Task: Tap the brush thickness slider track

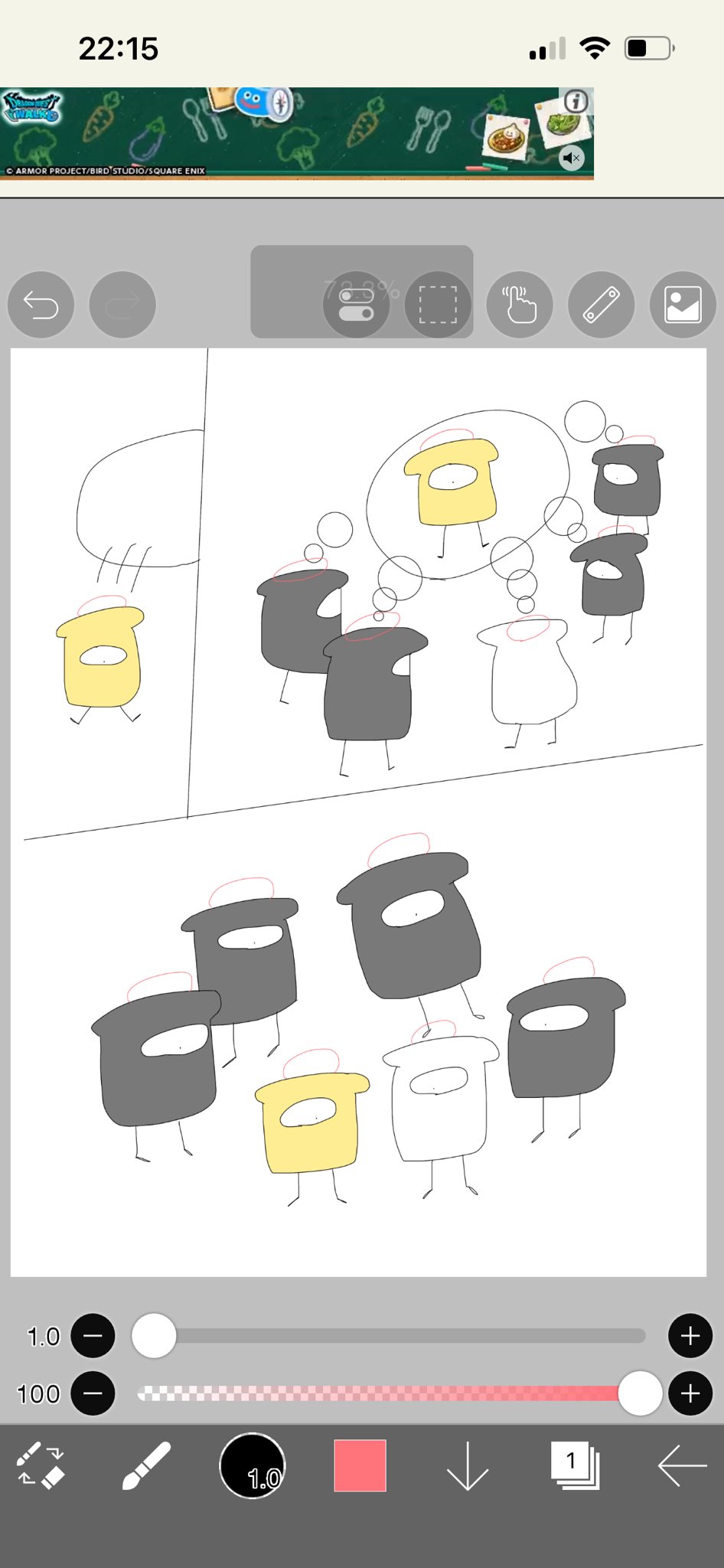Action: coord(398,1336)
